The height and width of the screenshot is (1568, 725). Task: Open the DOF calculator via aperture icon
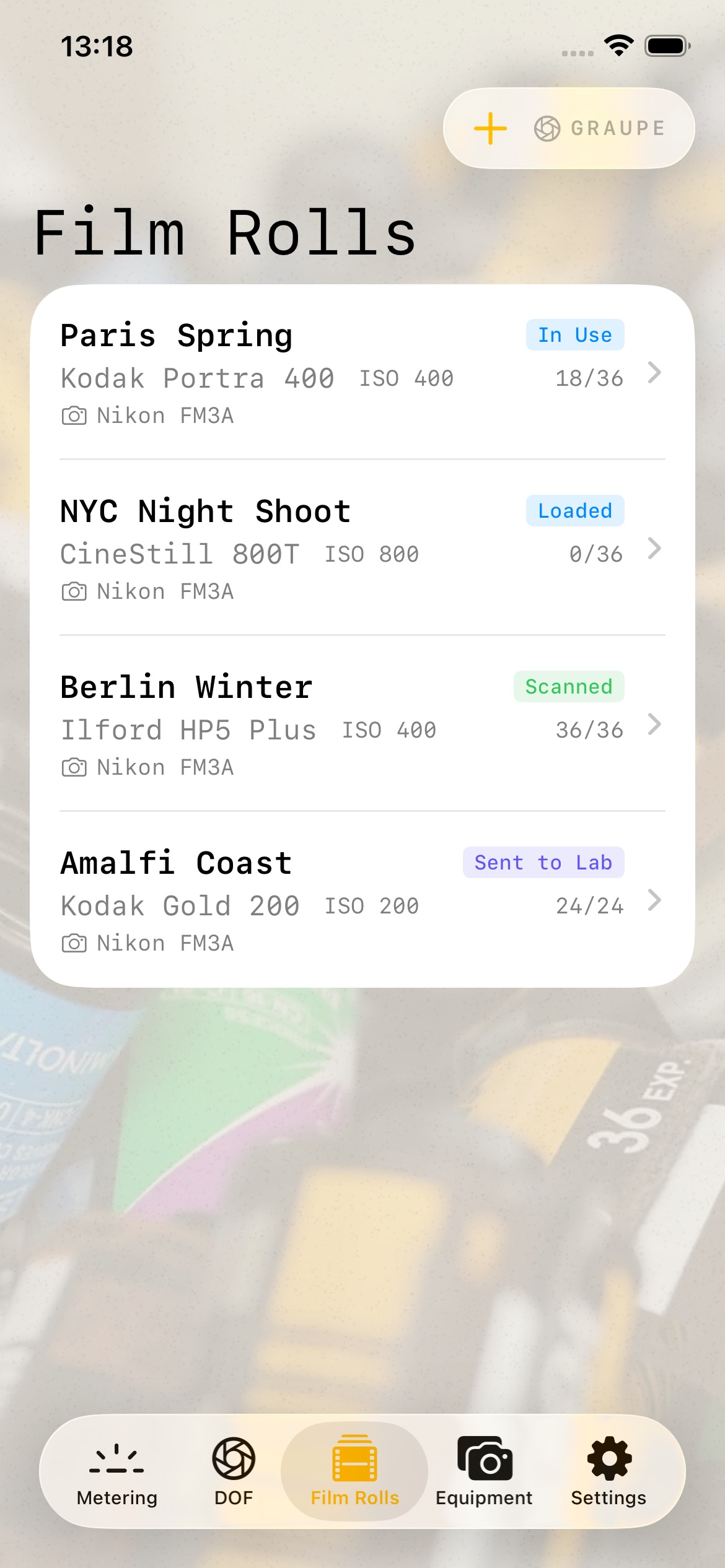[234, 1458]
